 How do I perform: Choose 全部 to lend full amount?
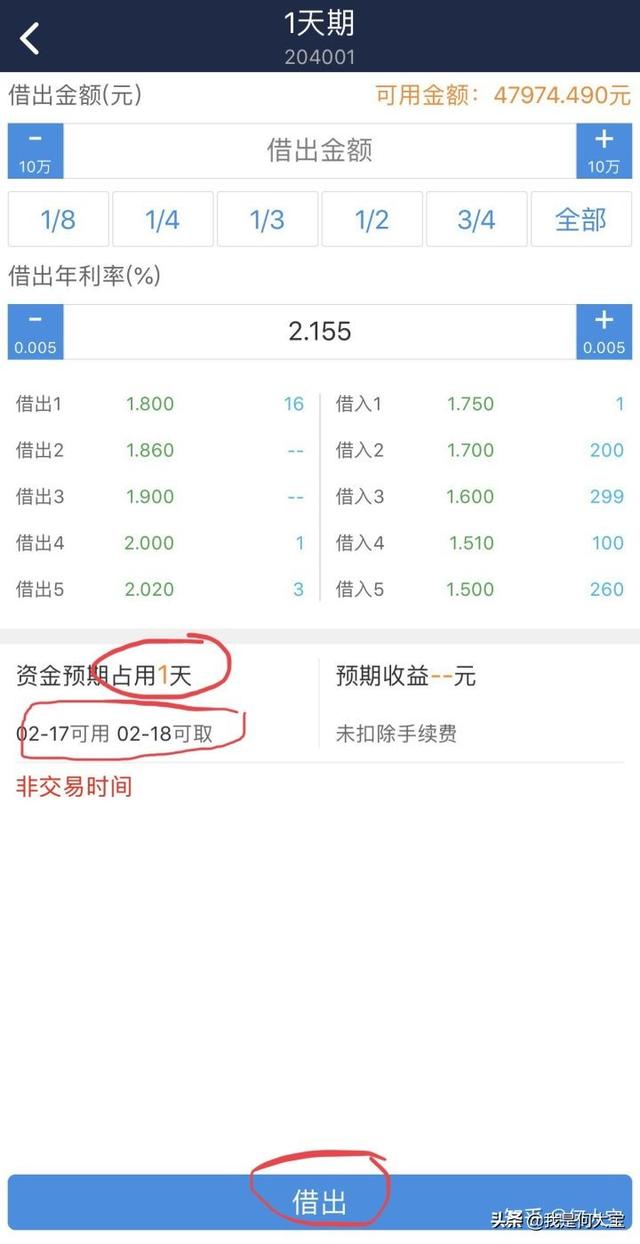pos(581,219)
